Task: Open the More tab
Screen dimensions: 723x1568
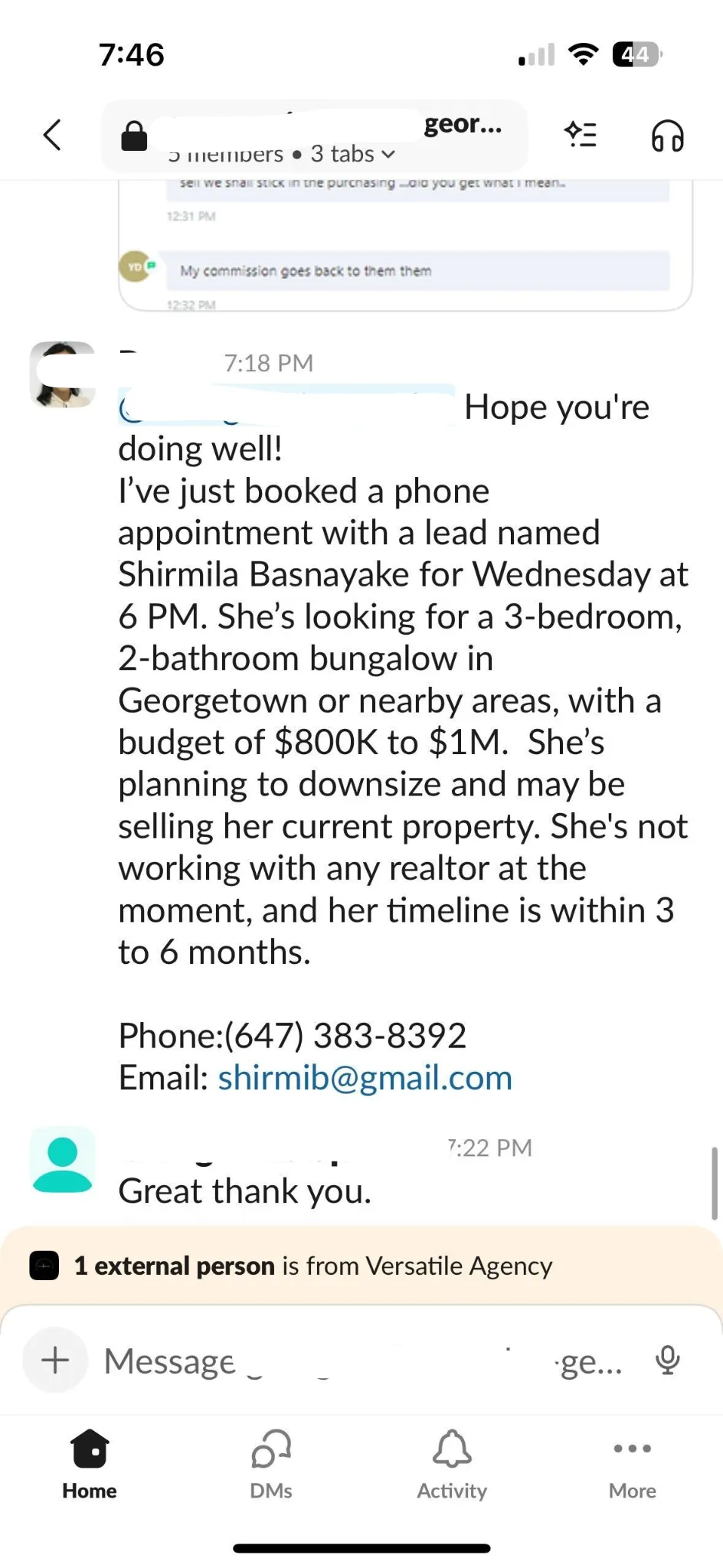Action: (x=633, y=1464)
